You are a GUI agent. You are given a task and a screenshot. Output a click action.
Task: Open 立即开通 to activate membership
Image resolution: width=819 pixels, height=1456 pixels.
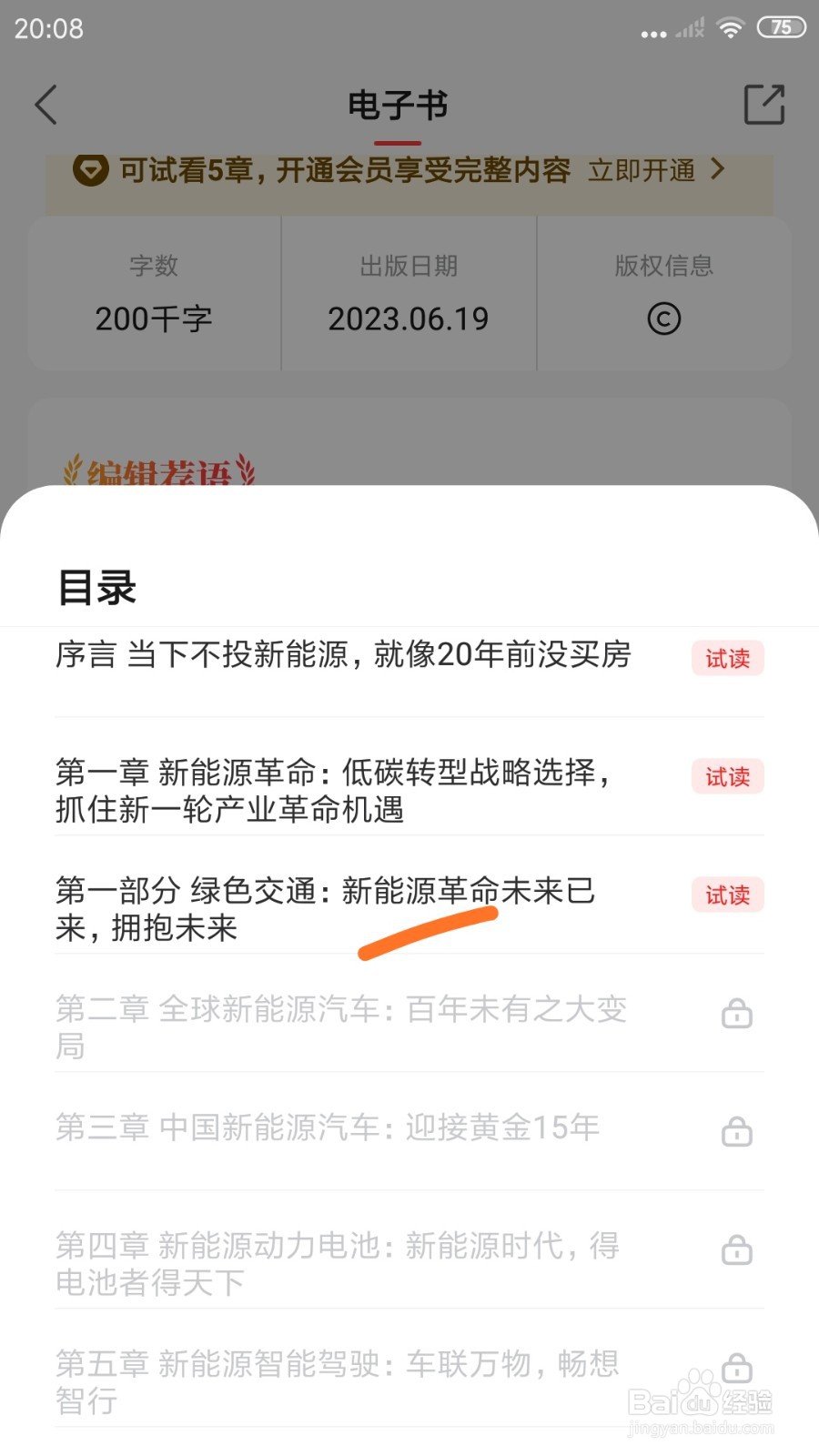(x=643, y=170)
